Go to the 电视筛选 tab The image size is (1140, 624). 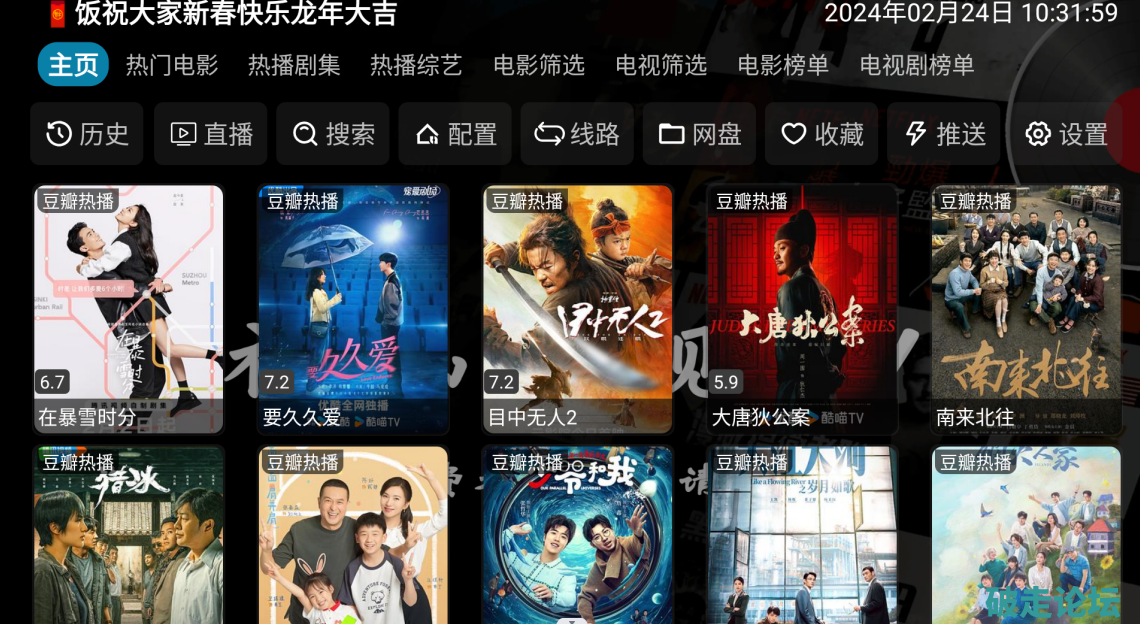click(x=661, y=66)
